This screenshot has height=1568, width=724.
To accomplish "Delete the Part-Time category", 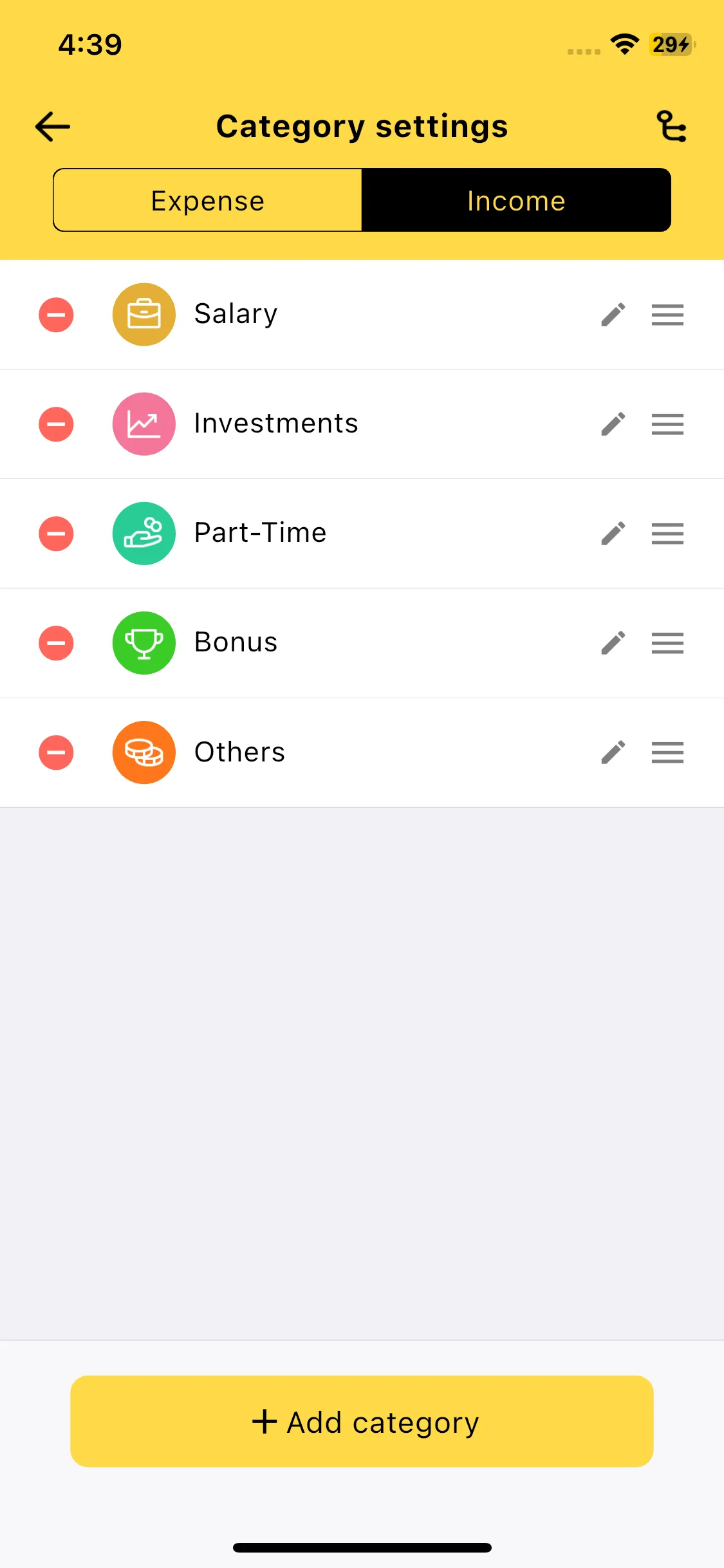I will 57,534.
